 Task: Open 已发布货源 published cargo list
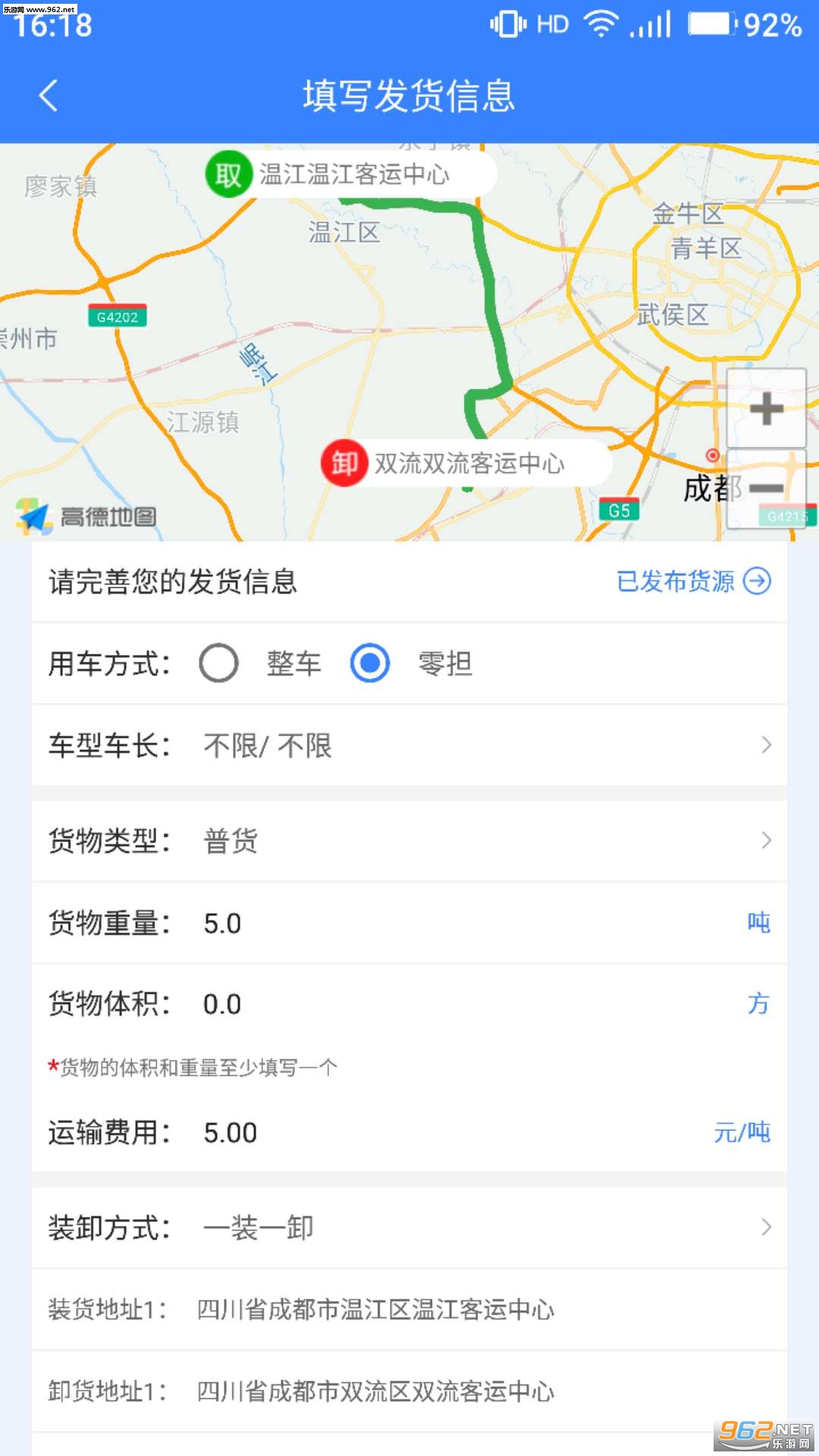pyautogui.click(x=693, y=582)
